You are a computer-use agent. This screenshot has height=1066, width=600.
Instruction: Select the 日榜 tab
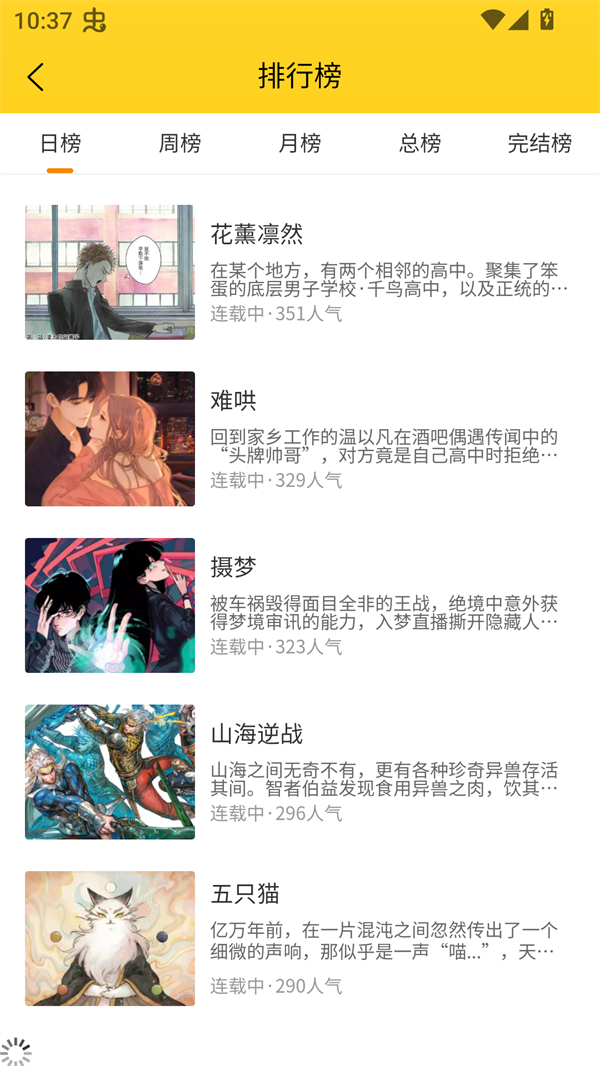click(60, 143)
